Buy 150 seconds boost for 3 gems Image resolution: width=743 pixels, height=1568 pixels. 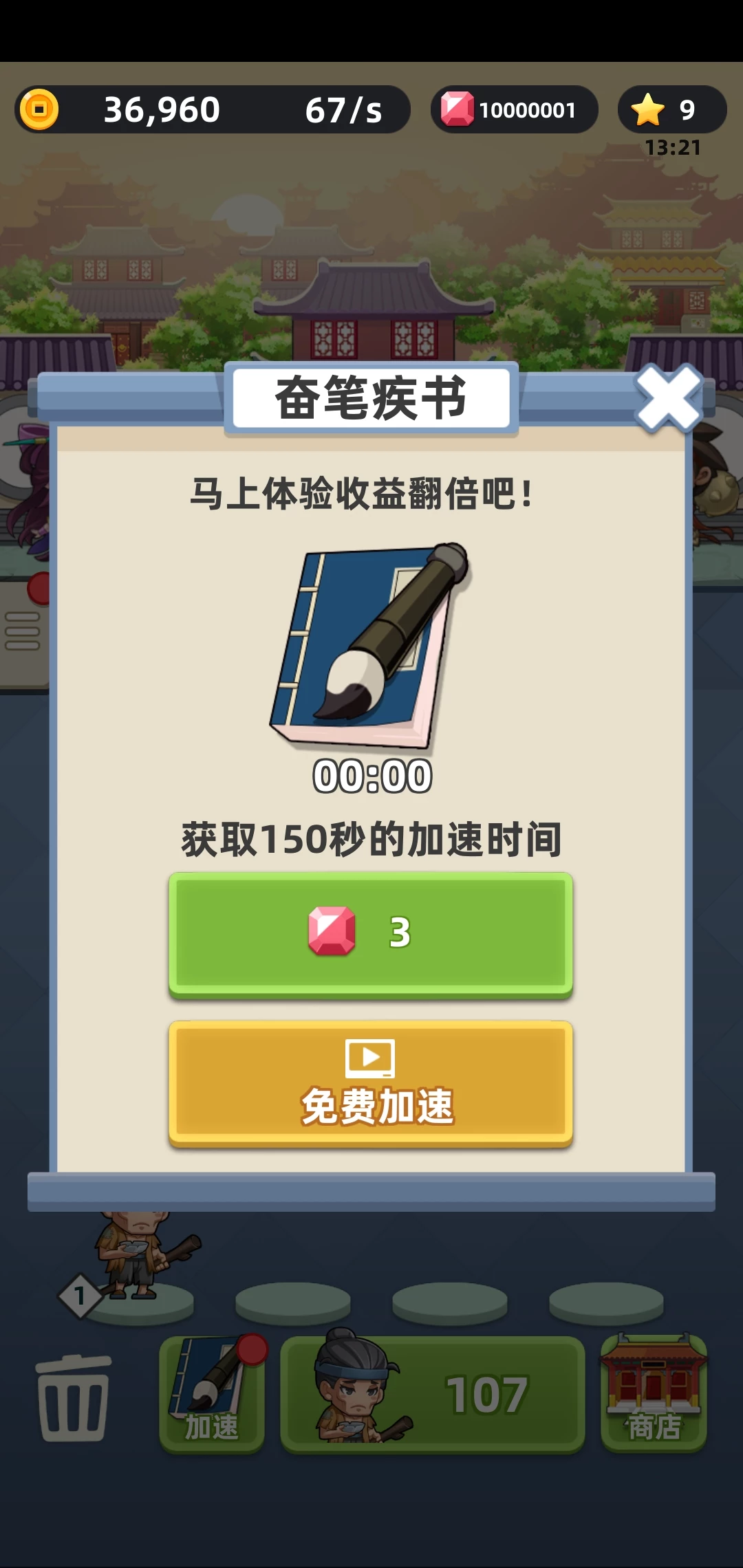(x=371, y=933)
